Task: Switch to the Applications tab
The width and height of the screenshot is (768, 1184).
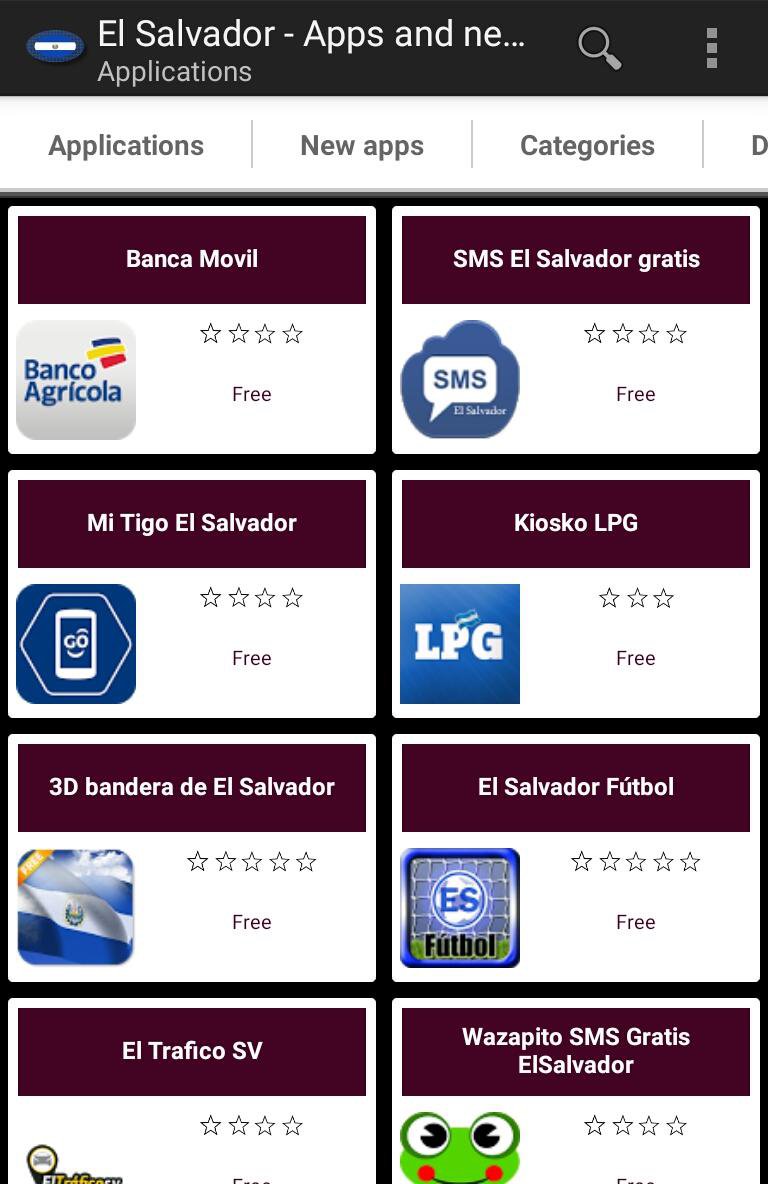Action: (x=126, y=146)
